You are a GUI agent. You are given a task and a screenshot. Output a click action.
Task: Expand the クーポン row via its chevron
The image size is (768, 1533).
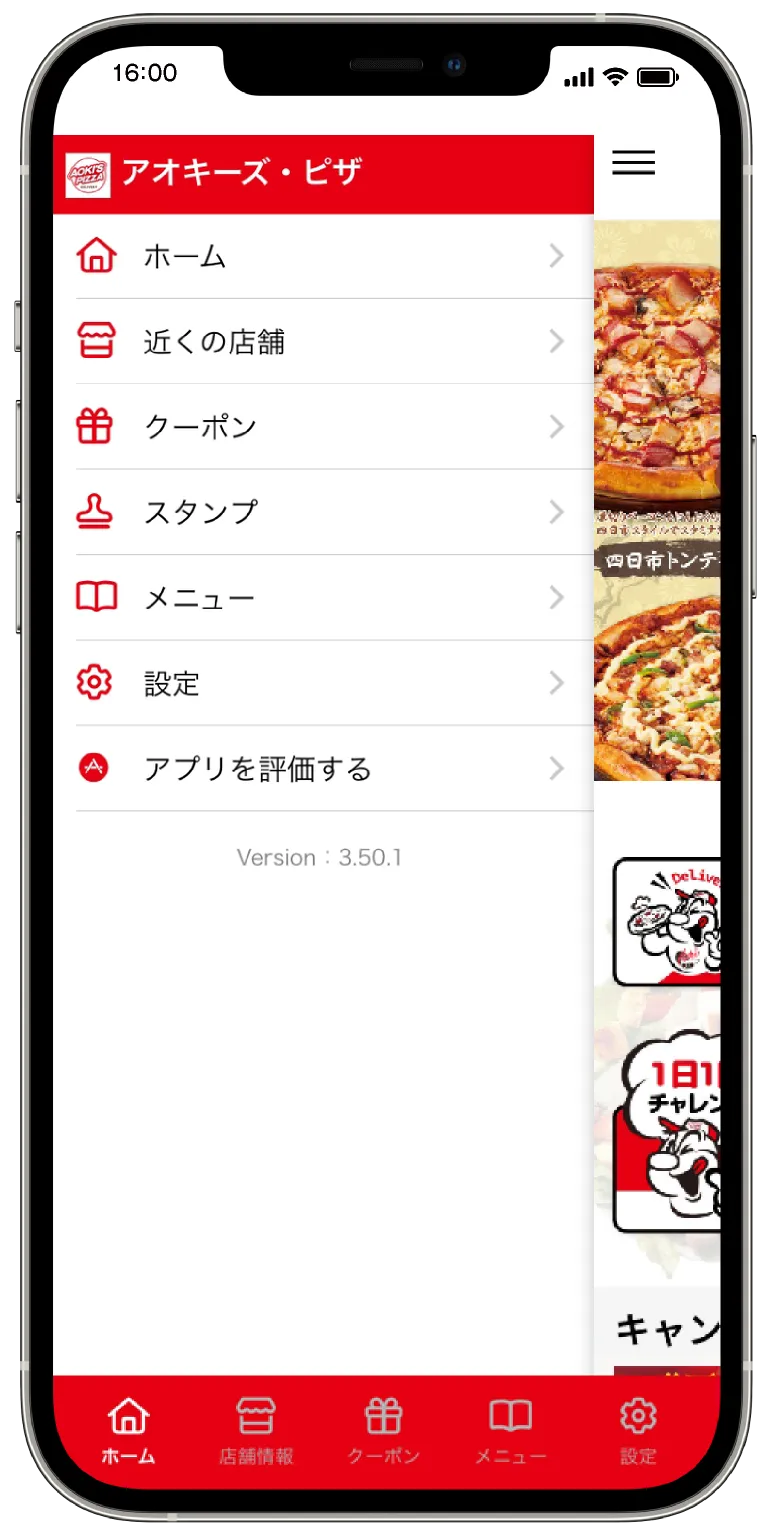tap(556, 426)
